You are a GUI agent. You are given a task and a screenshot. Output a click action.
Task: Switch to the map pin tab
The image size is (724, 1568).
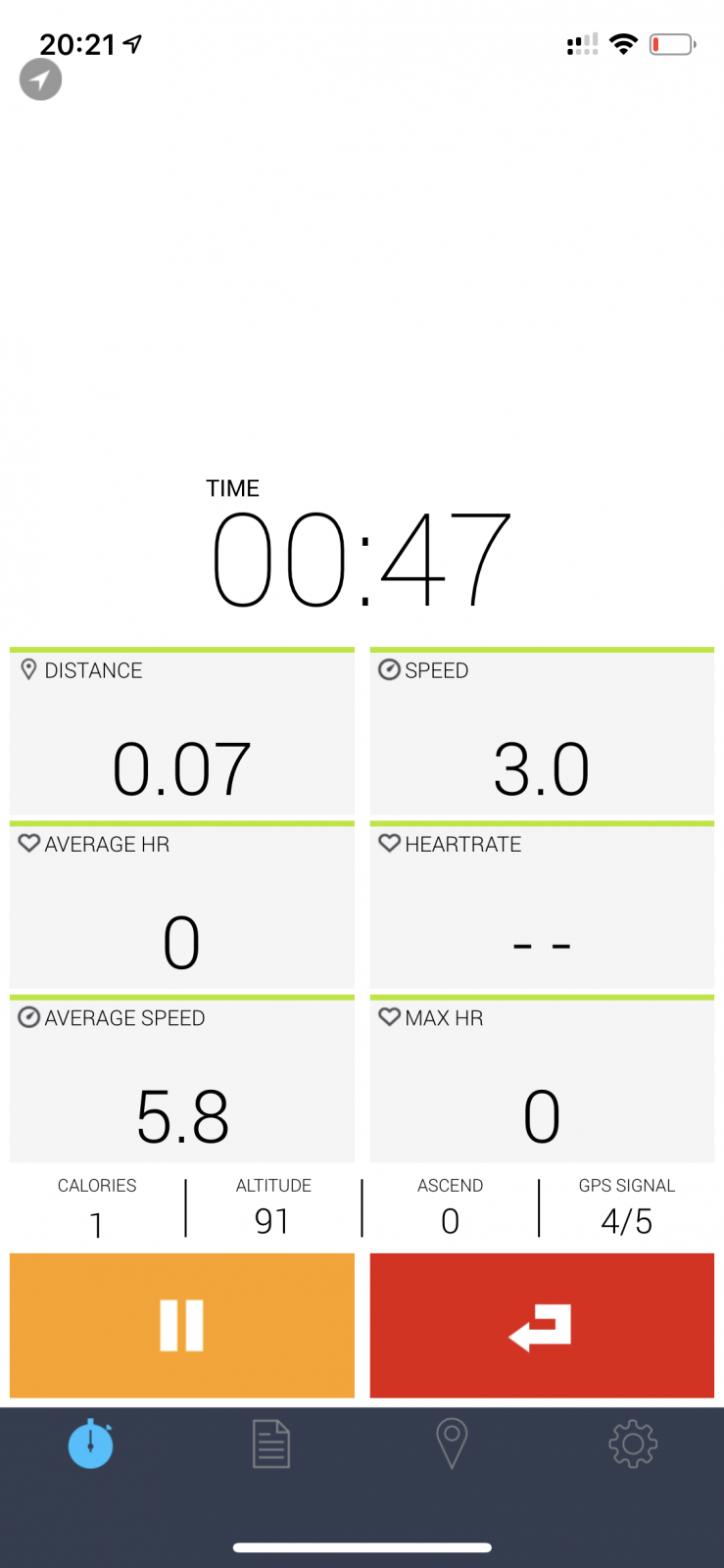point(452,1444)
